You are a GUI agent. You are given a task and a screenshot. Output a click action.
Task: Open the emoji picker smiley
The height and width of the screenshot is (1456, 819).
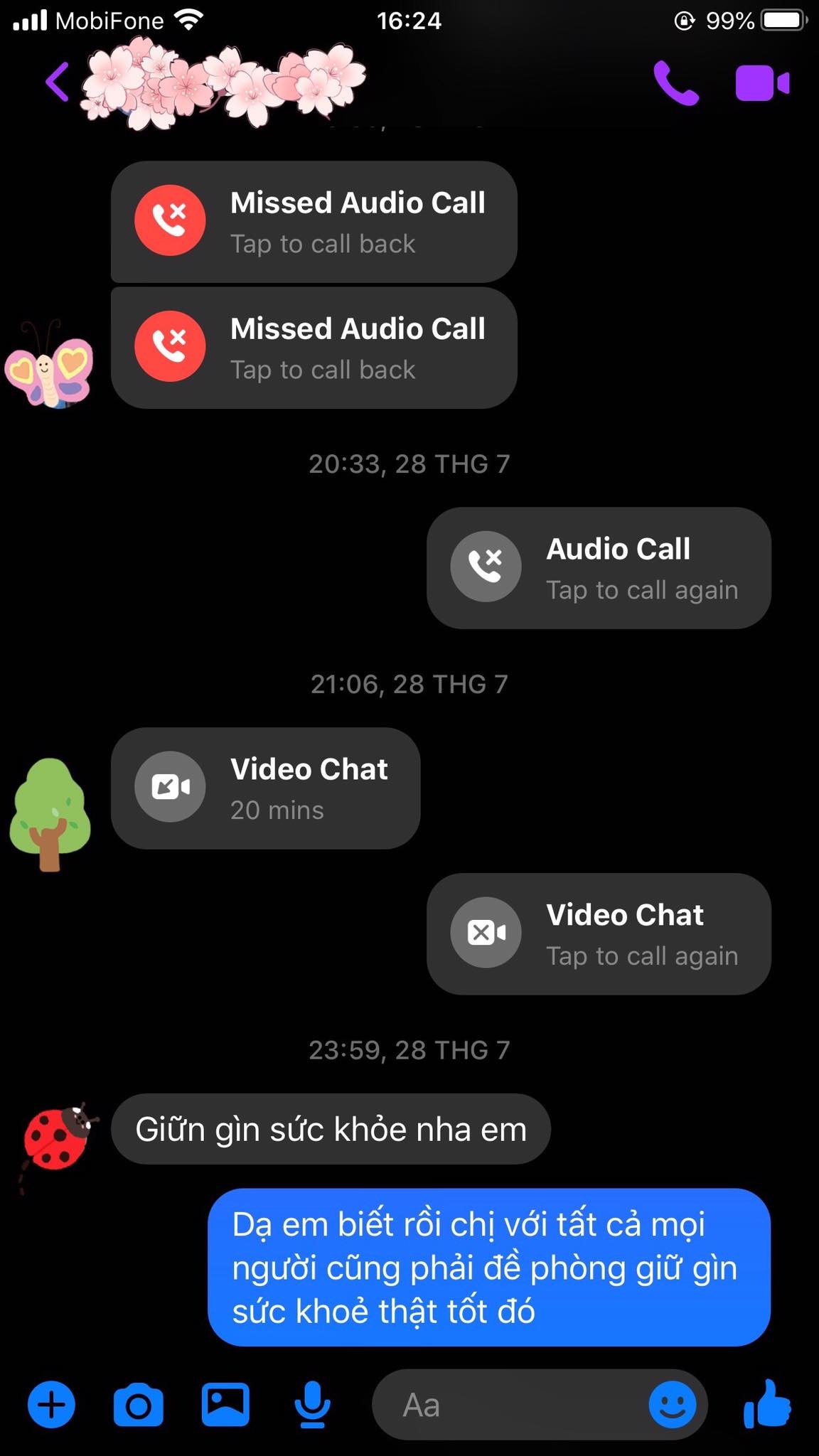point(672,1404)
